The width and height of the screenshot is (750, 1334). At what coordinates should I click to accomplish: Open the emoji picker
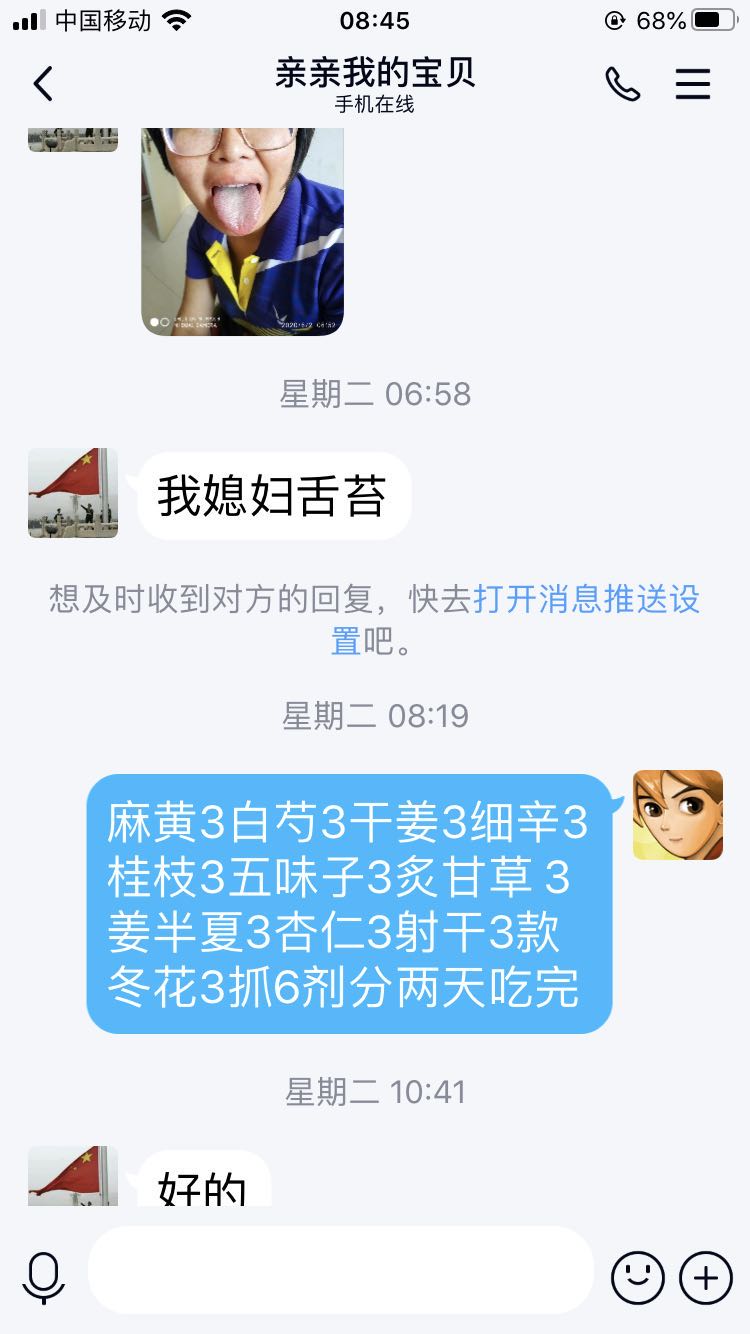tap(637, 1277)
